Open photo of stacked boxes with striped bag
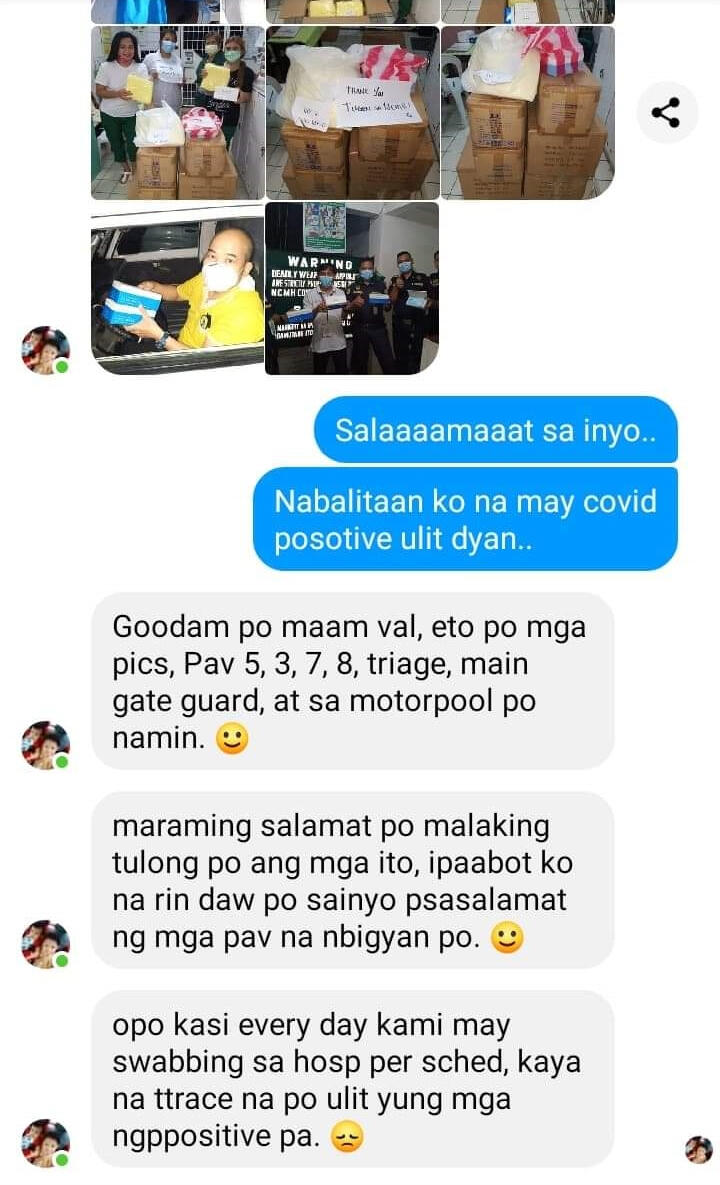 click(527, 112)
